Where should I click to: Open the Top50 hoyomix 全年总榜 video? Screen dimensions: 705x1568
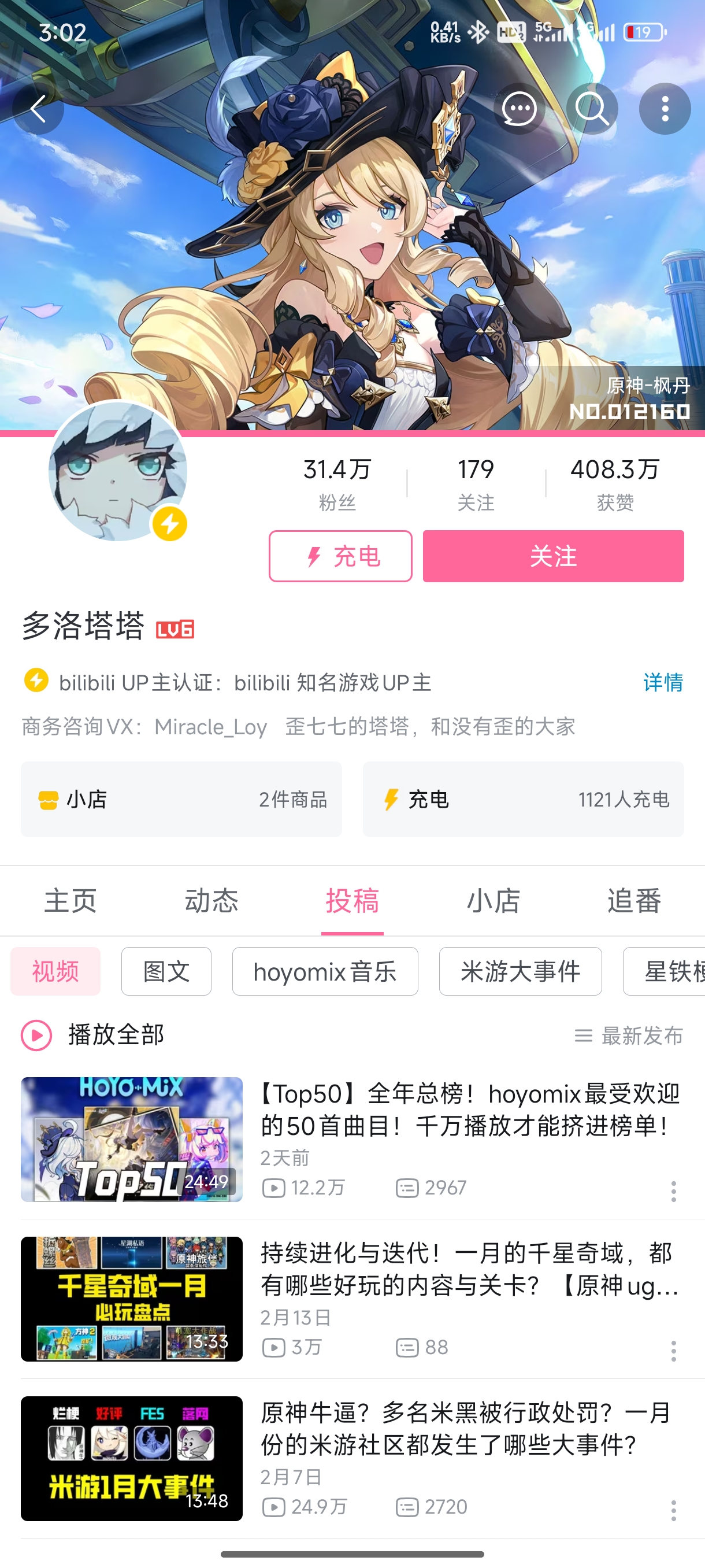469,1109
